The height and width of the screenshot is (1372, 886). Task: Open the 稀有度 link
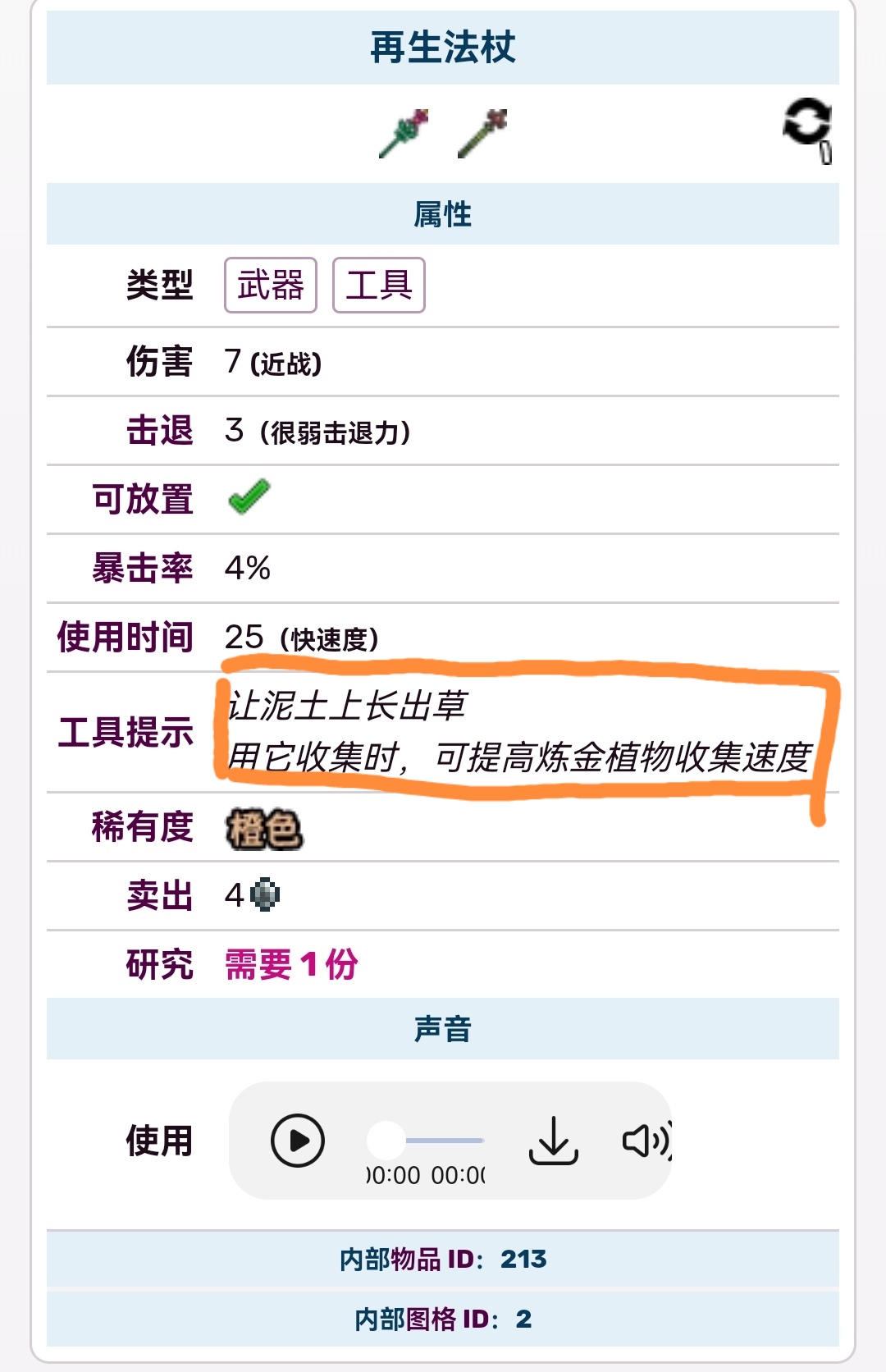click(143, 826)
